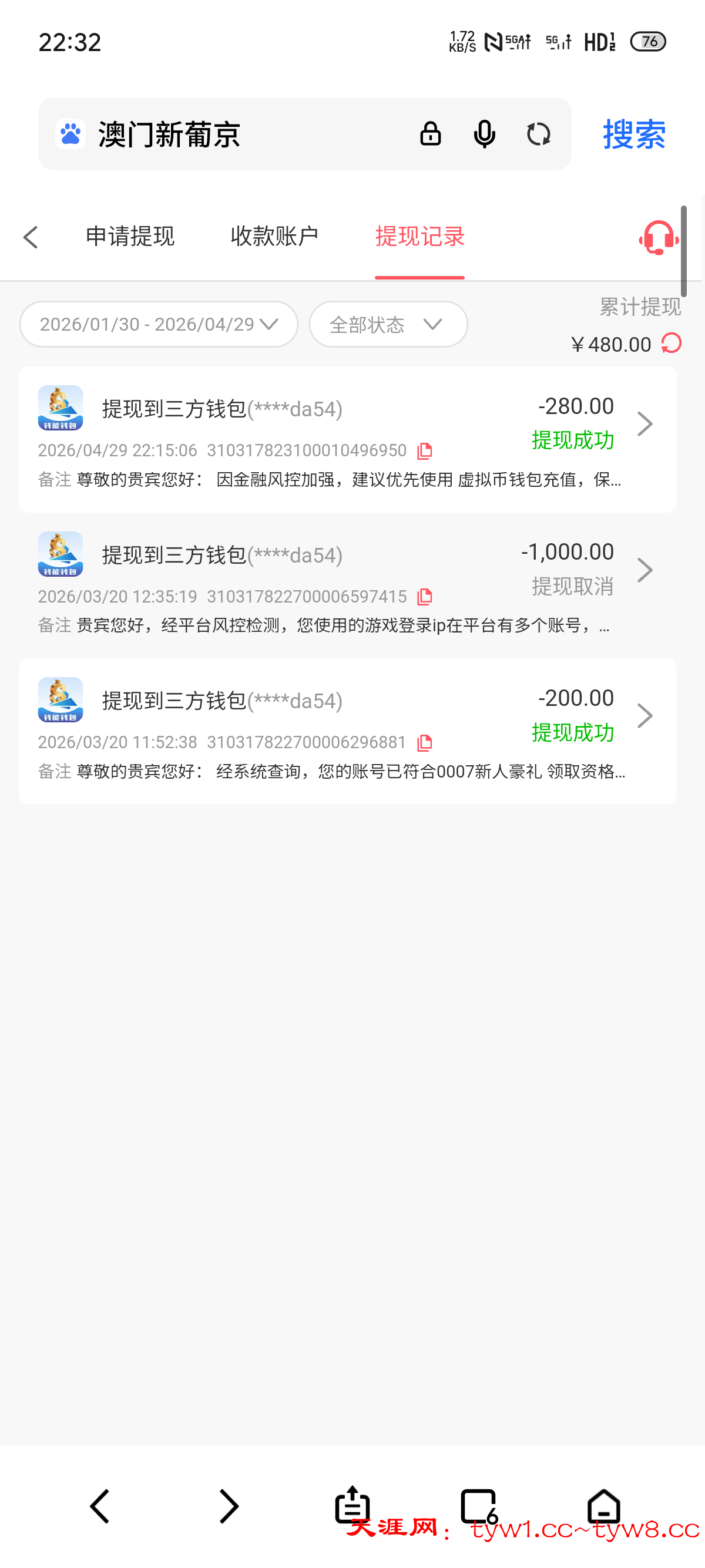The width and height of the screenshot is (705, 1568).
Task: Click the refresh icon in the search bar
Action: coord(539,133)
